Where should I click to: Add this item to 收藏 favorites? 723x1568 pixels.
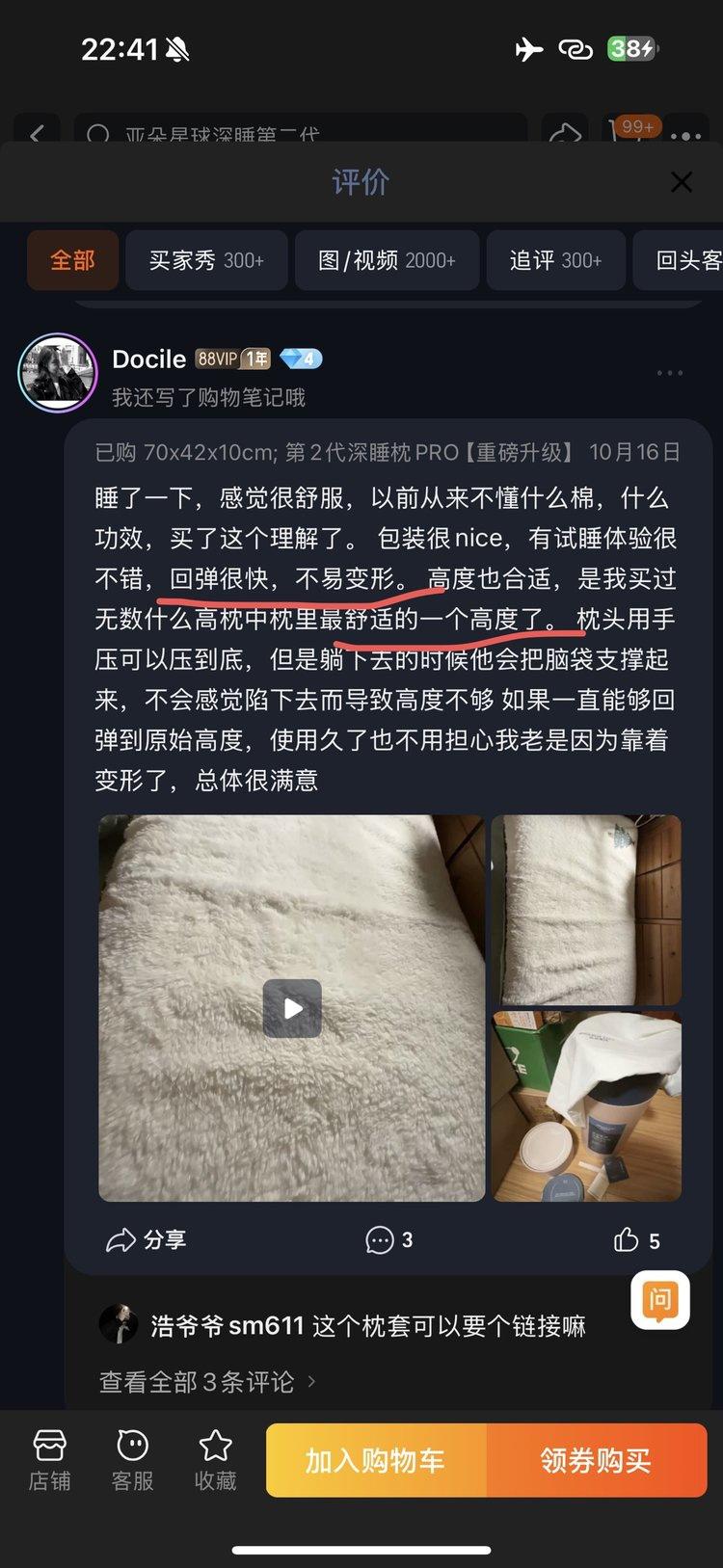pyautogui.click(x=215, y=1460)
